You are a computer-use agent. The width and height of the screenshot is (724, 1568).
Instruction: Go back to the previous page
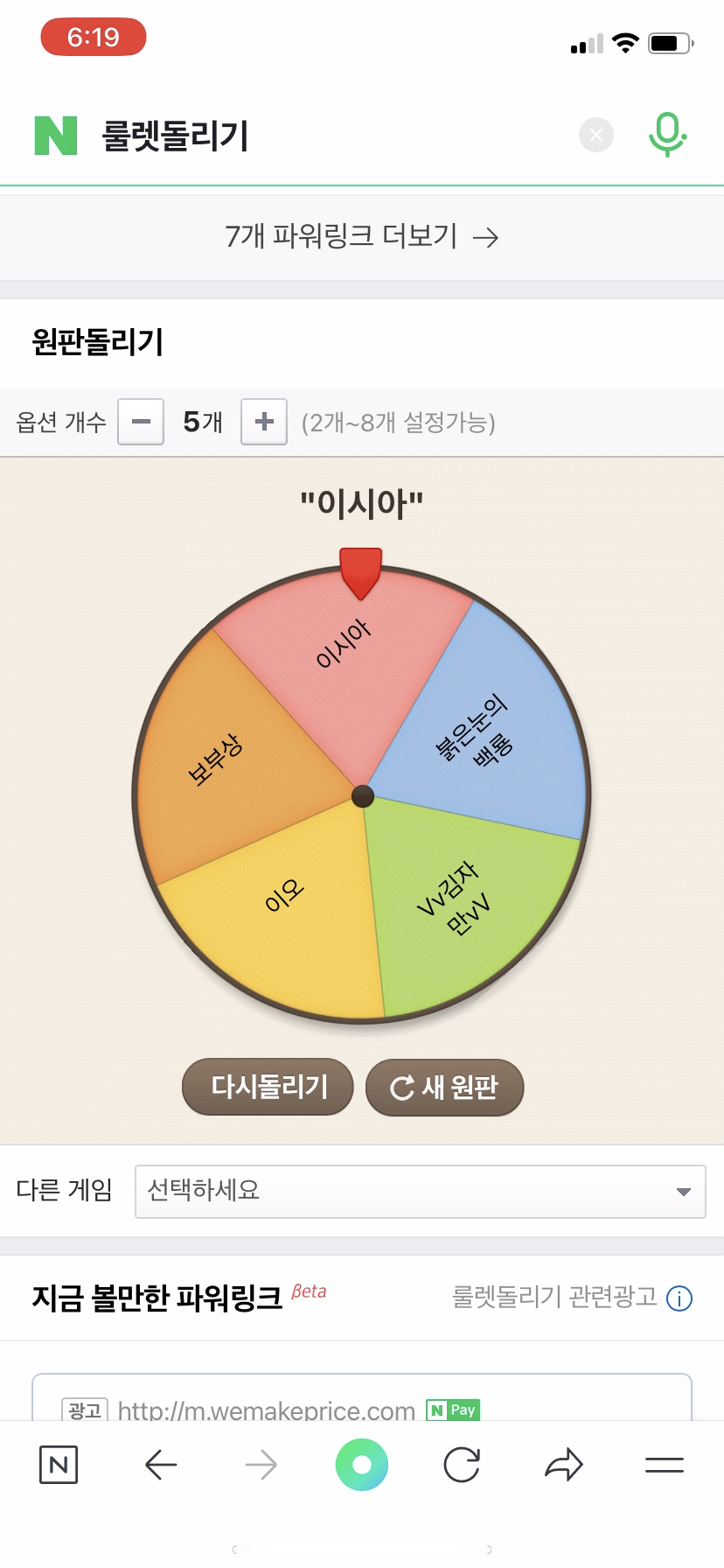point(161,1465)
